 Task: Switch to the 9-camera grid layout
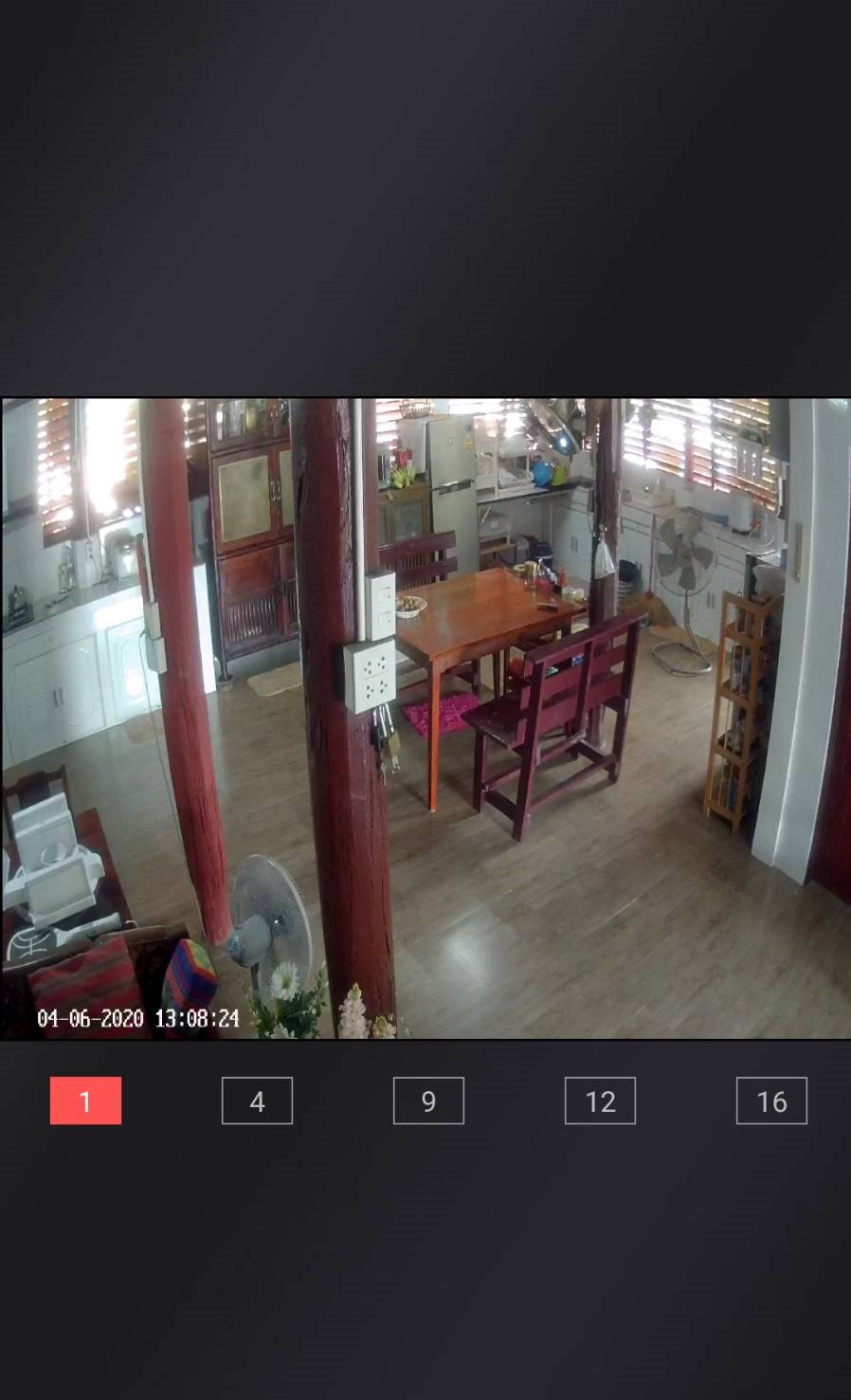[428, 1100]
